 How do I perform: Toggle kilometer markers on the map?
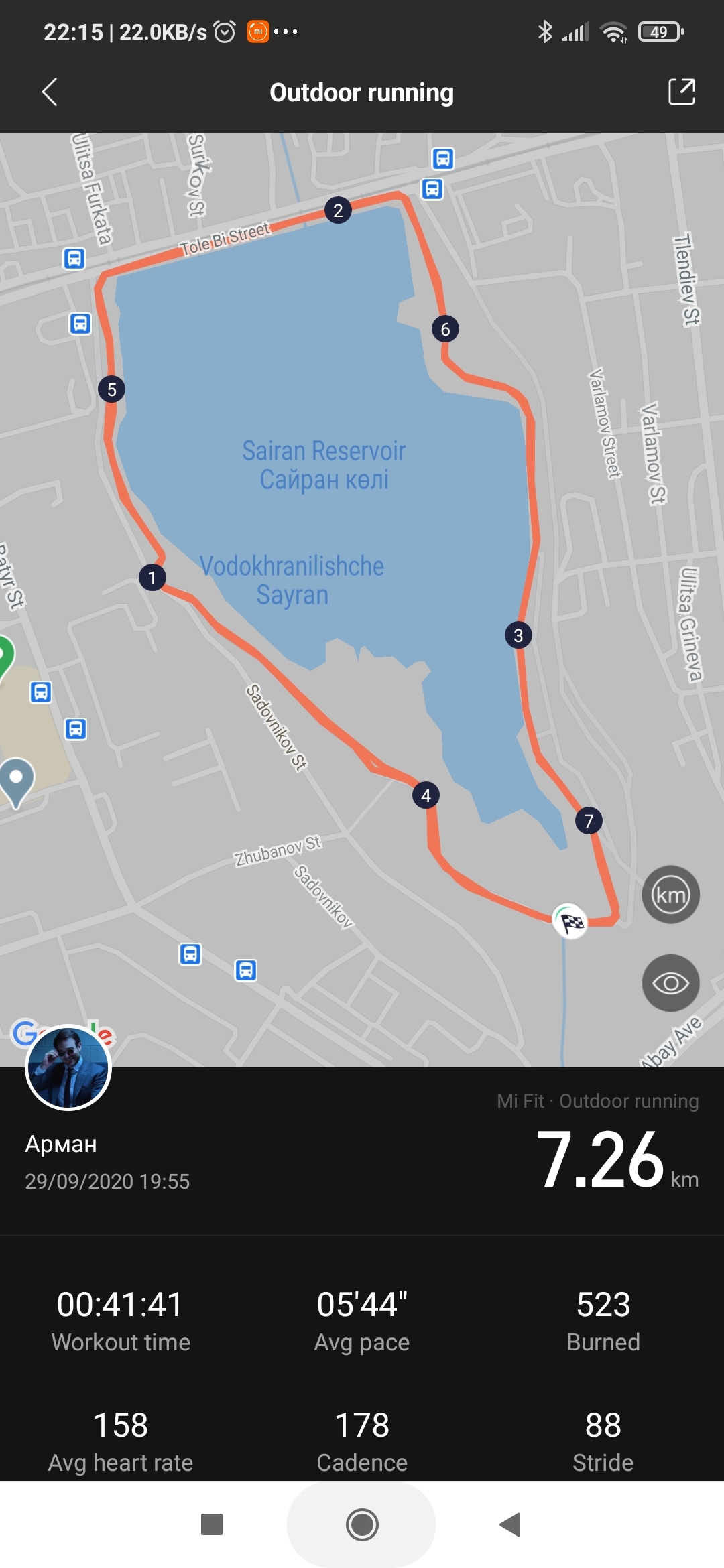pos(670,895)
